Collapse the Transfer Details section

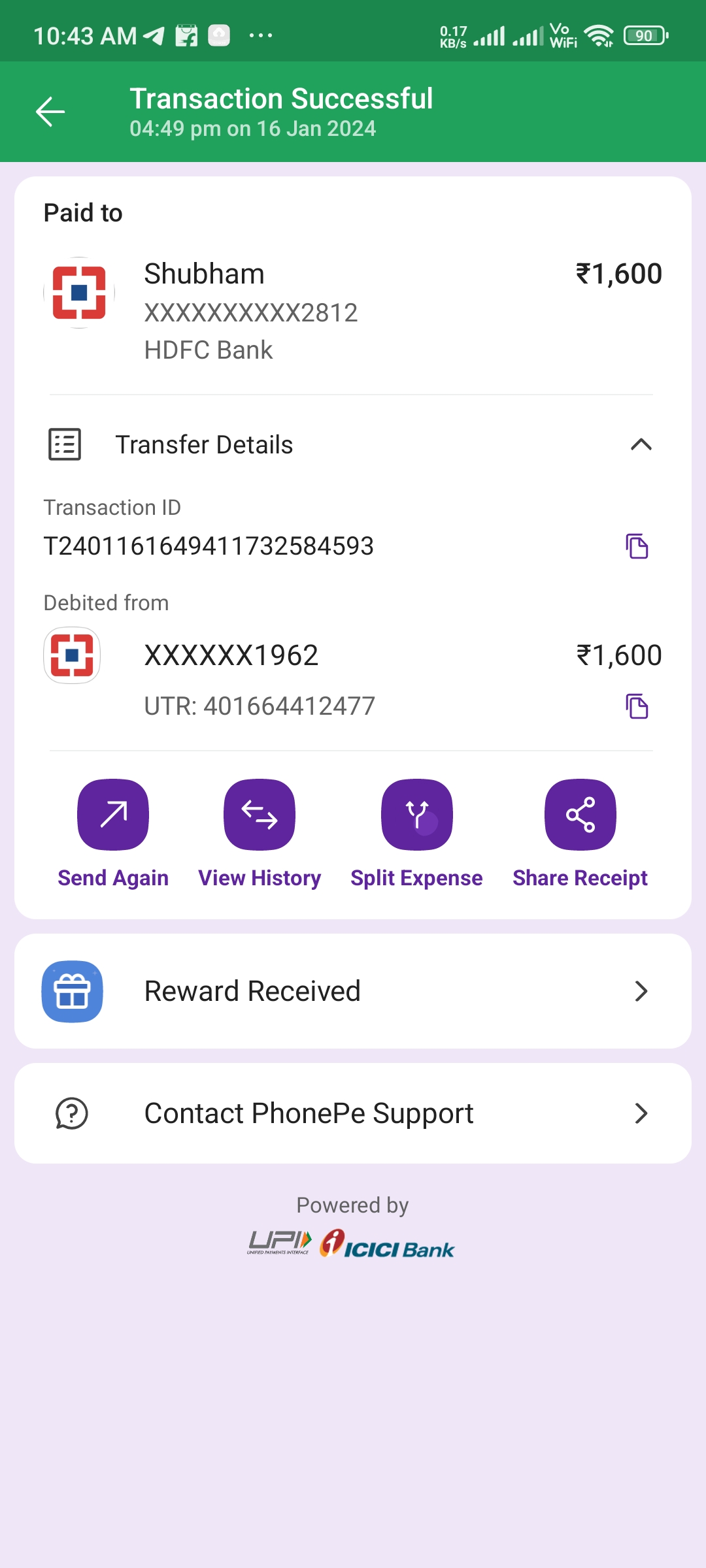[x=641, y=445]
